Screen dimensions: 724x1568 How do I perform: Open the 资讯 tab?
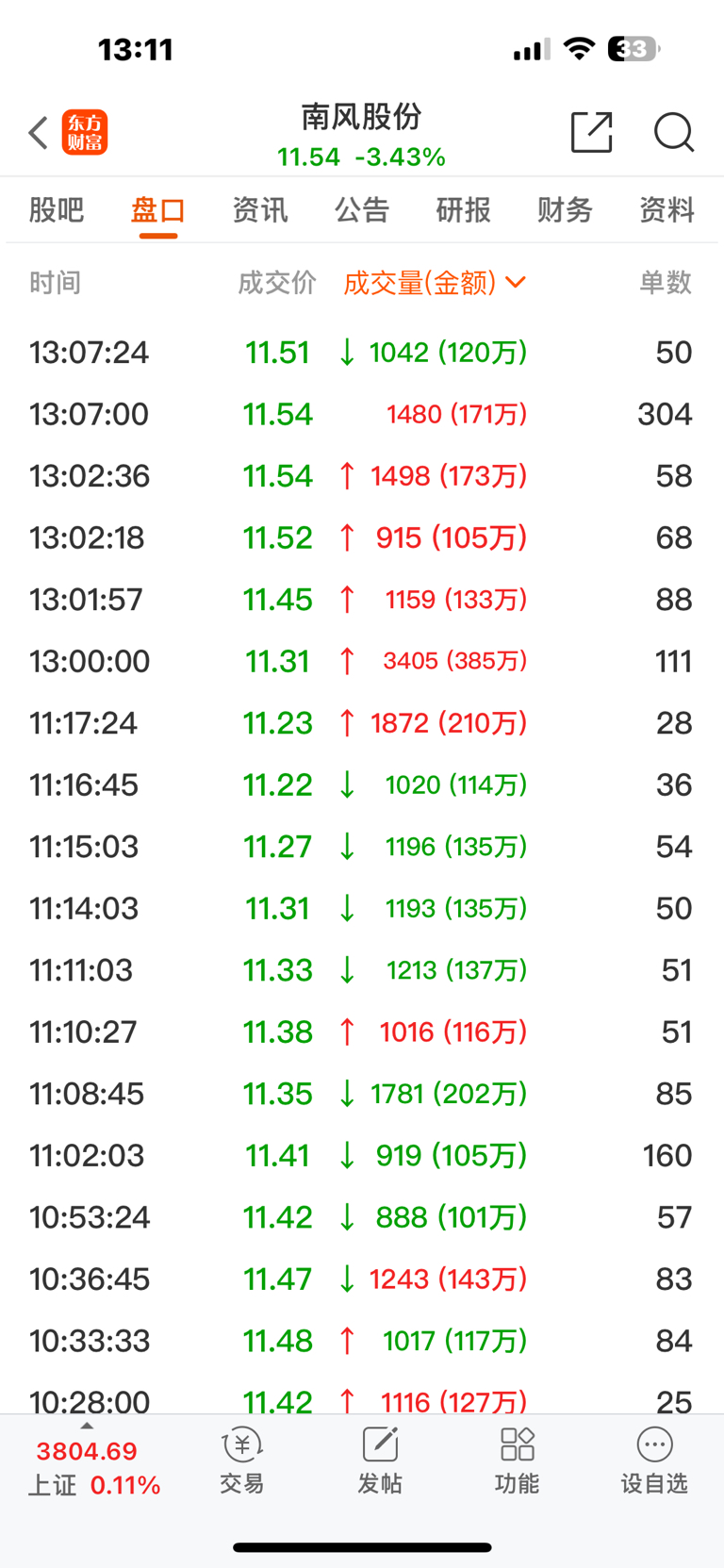pos(260,209)
